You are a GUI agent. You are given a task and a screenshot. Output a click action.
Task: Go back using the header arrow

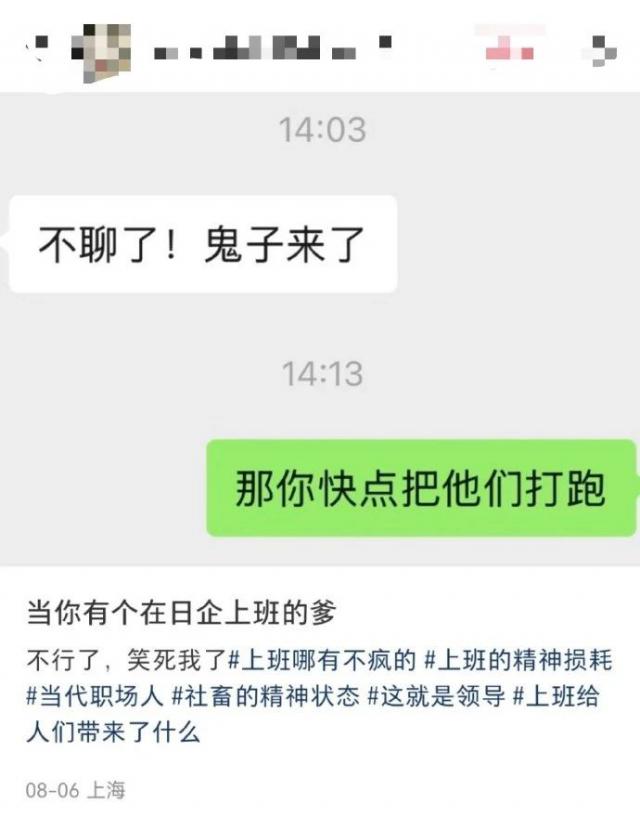coord(40,47)
